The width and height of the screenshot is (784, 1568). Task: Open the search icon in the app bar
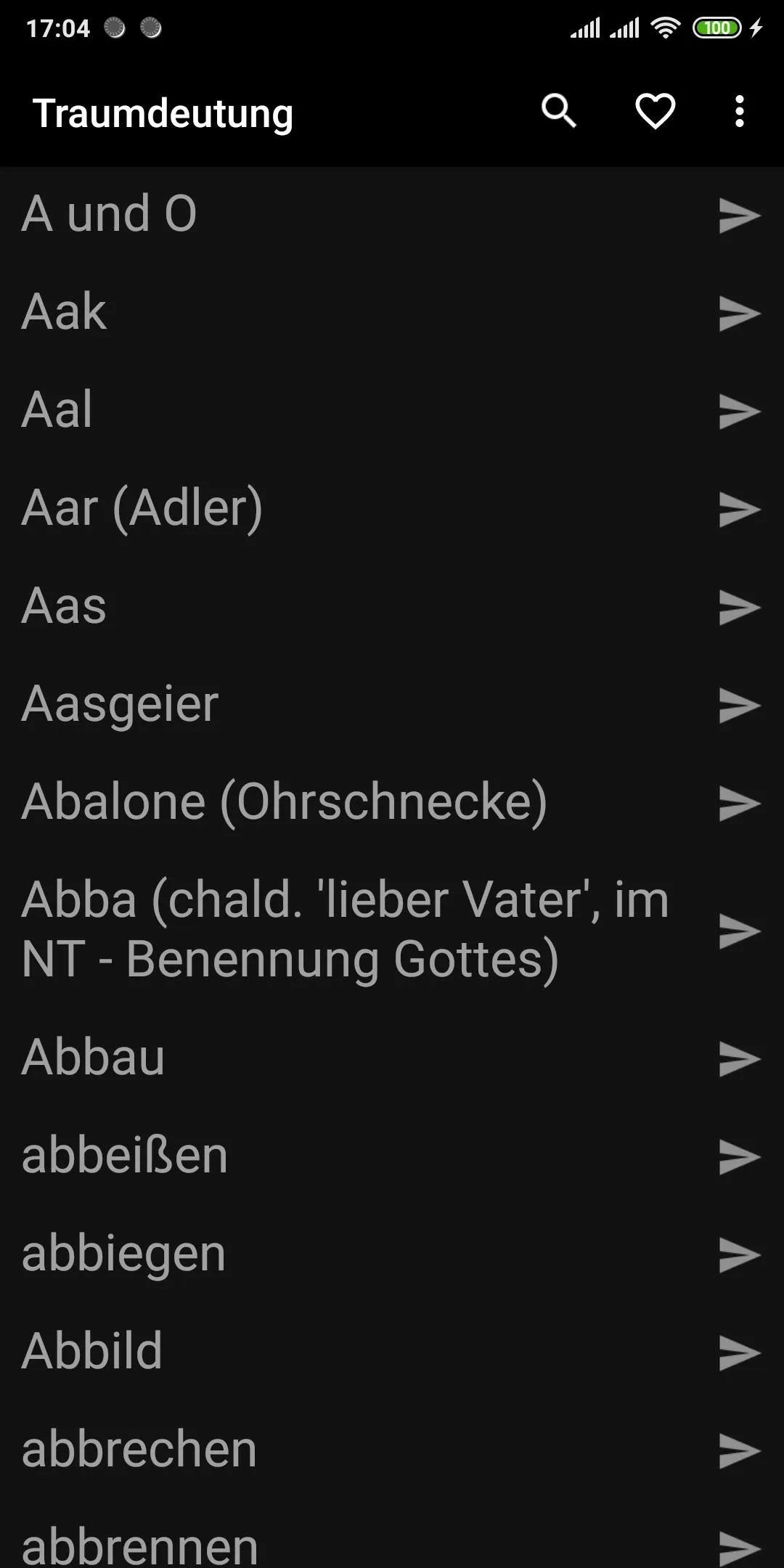tap(558, 112)
